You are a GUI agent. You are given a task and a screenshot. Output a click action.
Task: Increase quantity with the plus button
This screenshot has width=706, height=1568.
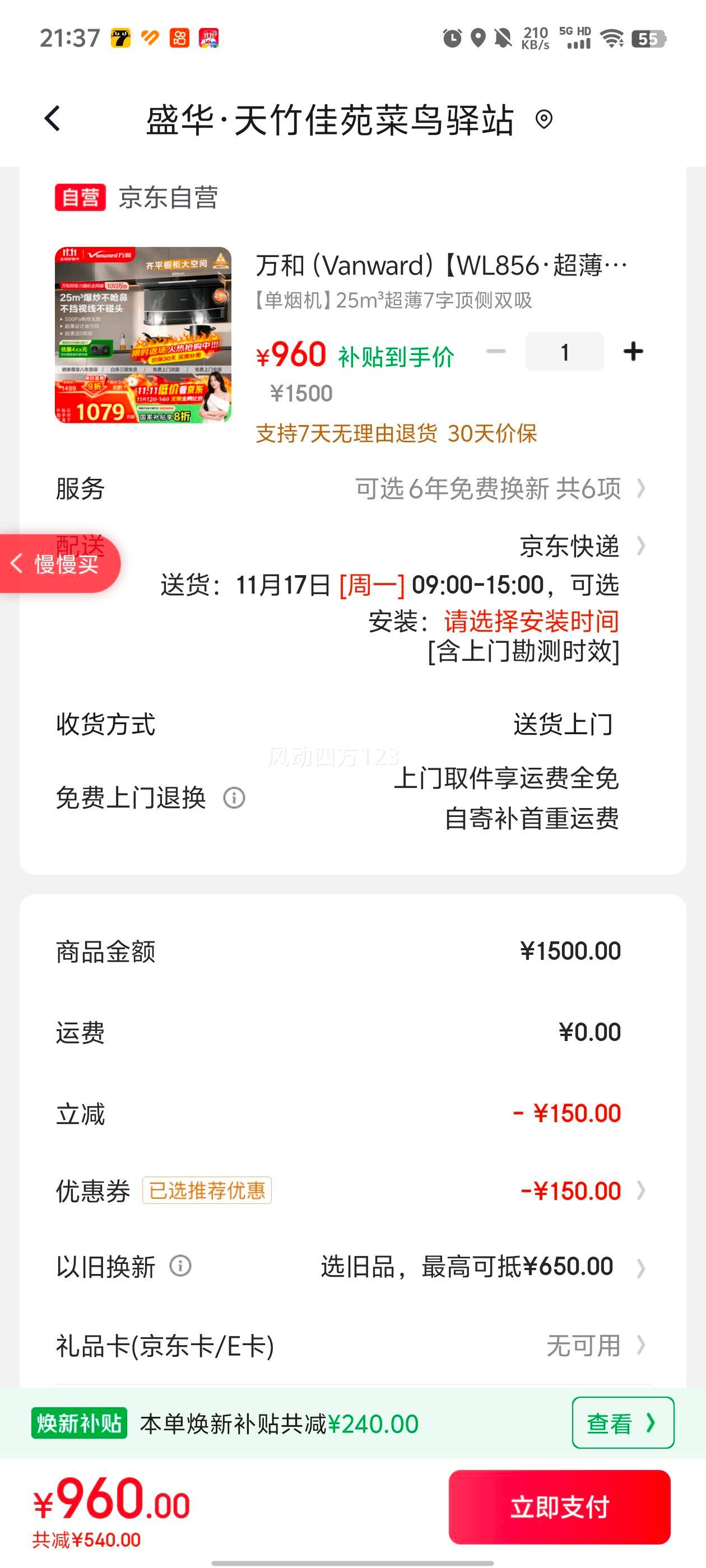(x=633, y=351)
